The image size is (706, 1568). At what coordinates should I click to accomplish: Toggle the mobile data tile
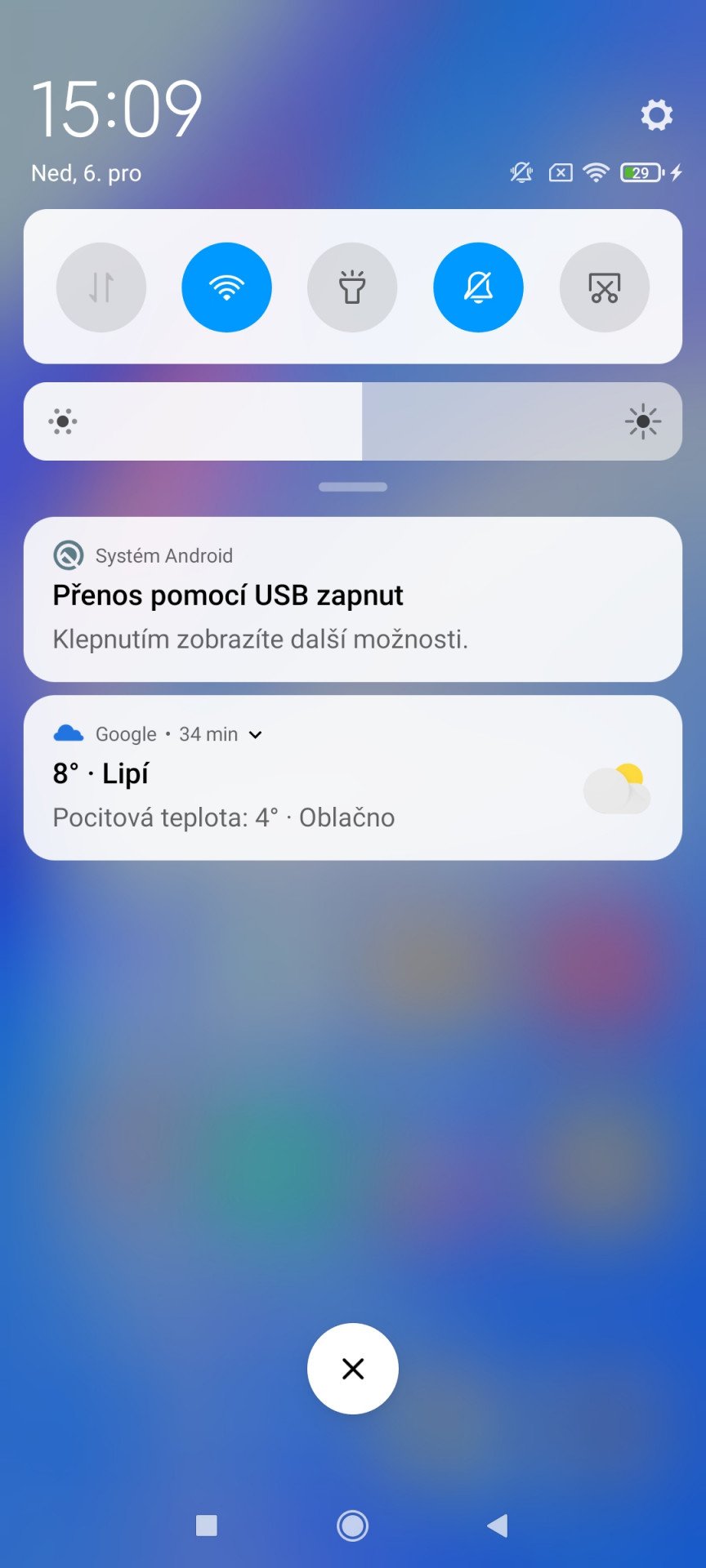(x=101, y=287)
